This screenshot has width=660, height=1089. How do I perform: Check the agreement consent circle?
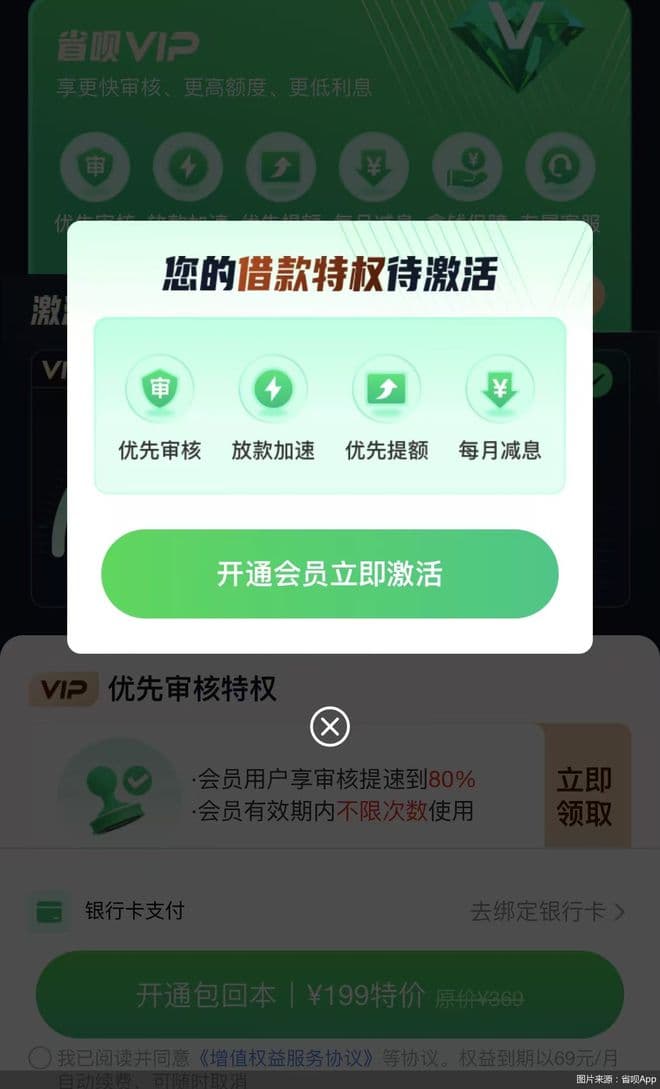pos(39,1057)
